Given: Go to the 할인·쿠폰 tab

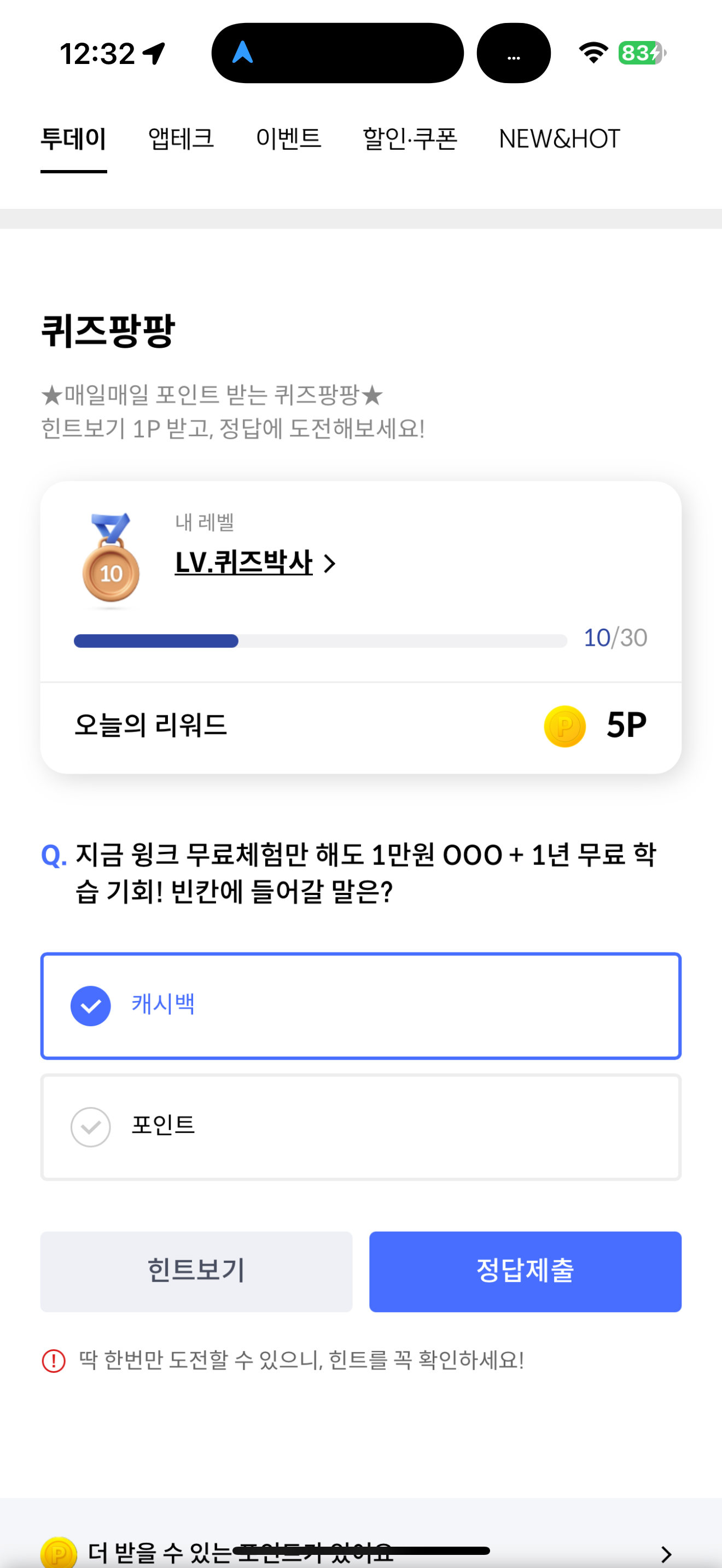Looking at the screenshot, I should point(410,139).
